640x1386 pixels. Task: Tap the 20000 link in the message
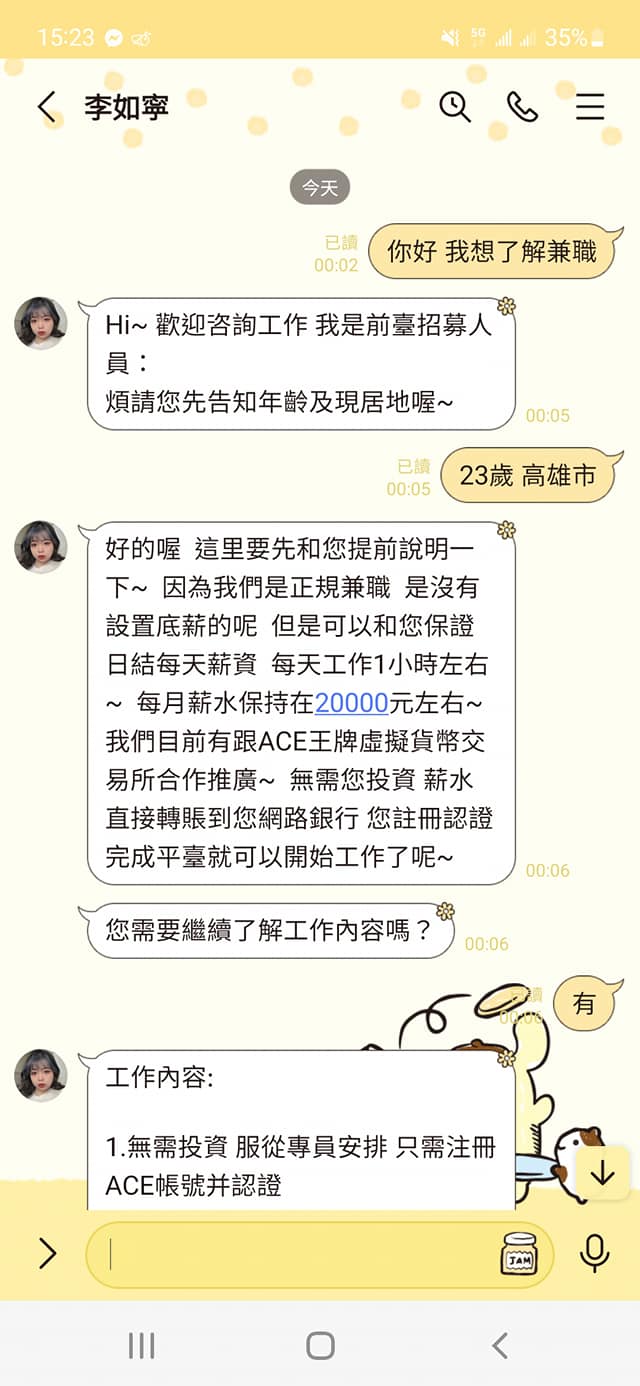point(351,703)
